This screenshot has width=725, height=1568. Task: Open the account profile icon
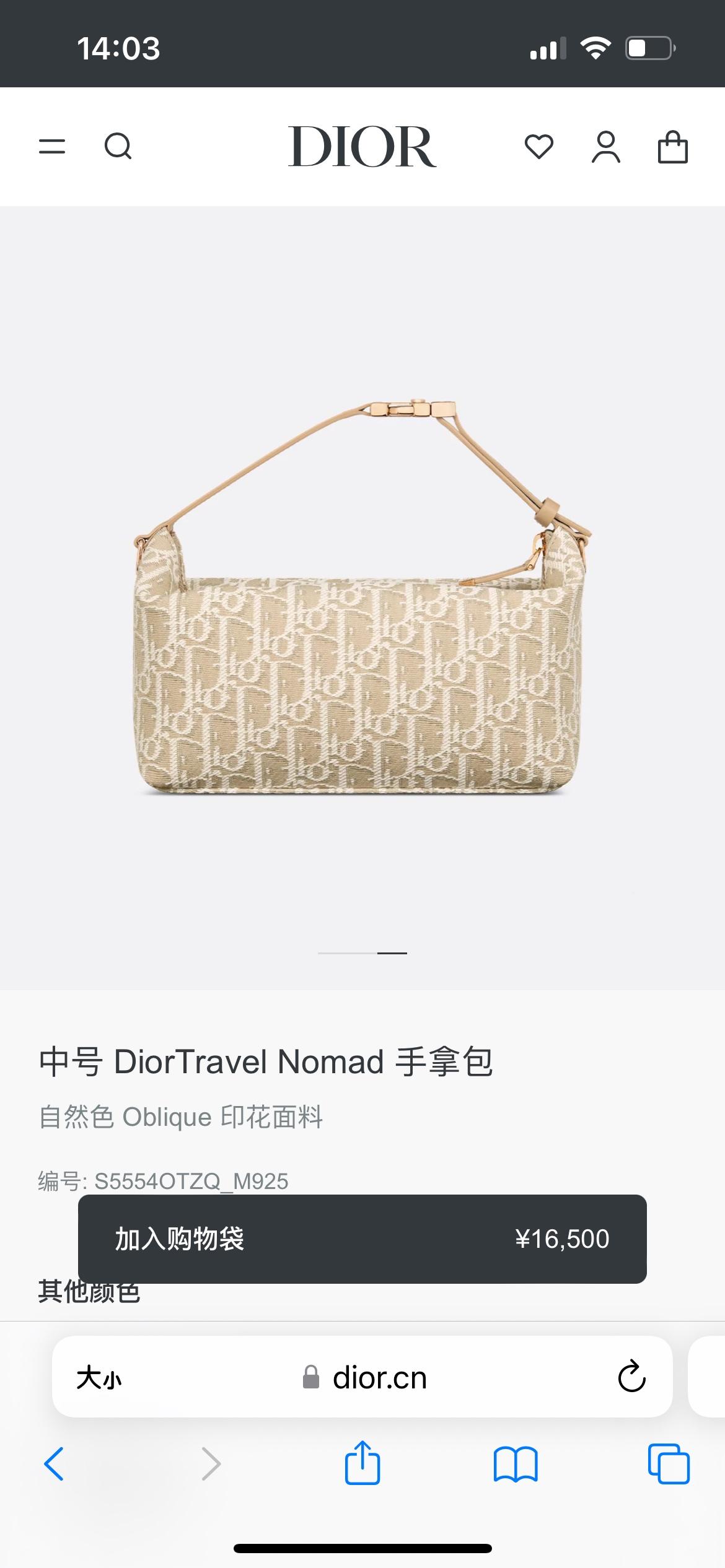[605, 147]
